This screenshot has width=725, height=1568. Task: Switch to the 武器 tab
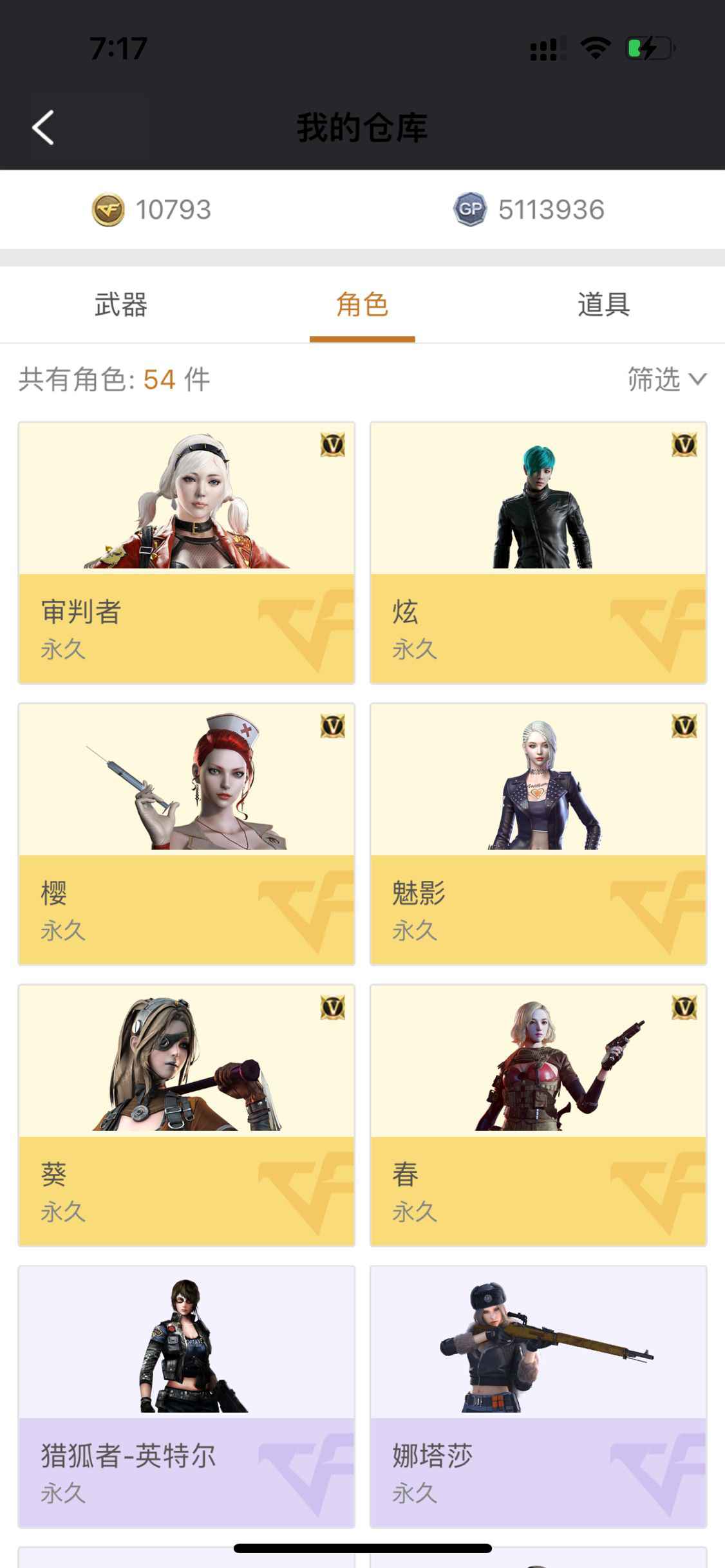(x=121, y=304)
